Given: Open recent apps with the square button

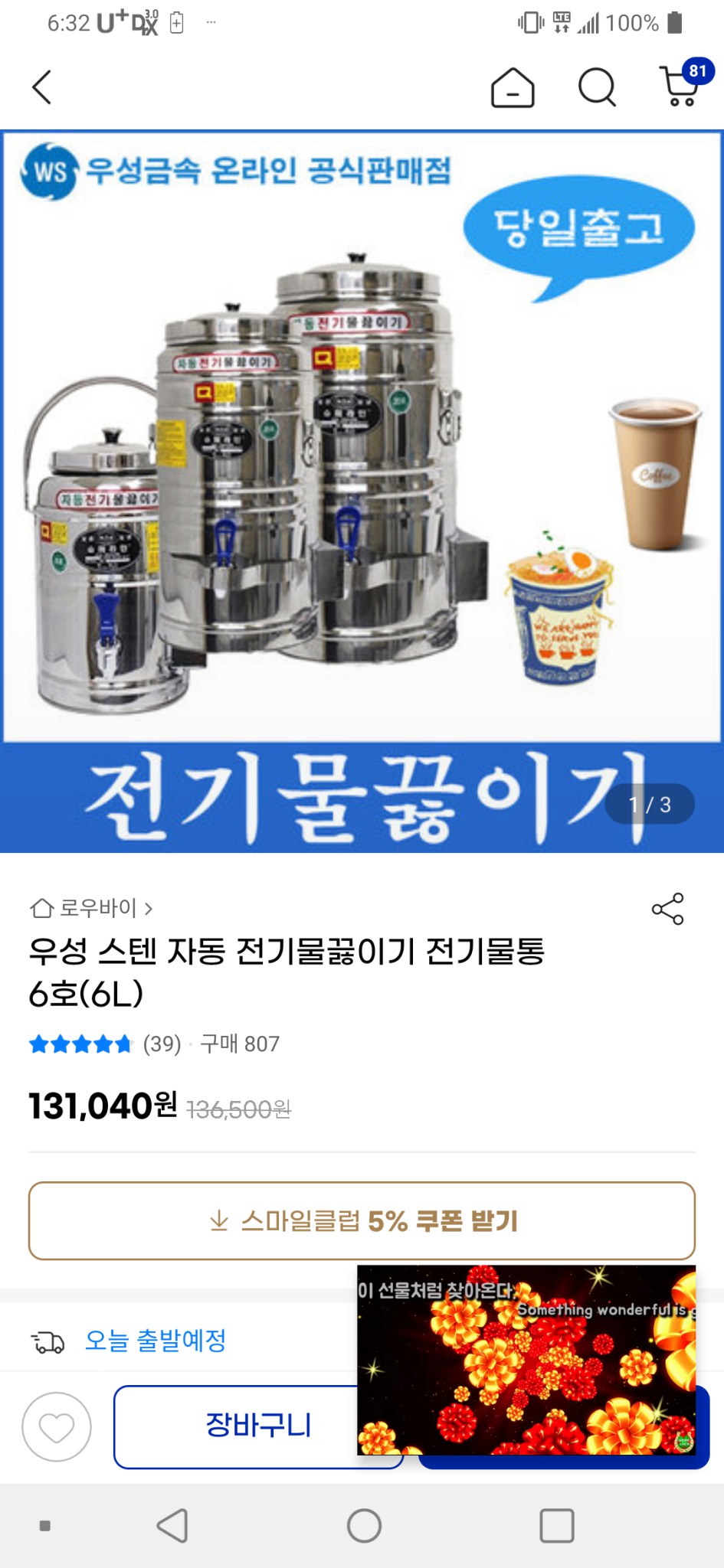Looking at the screenshot, I should 556,1524.
